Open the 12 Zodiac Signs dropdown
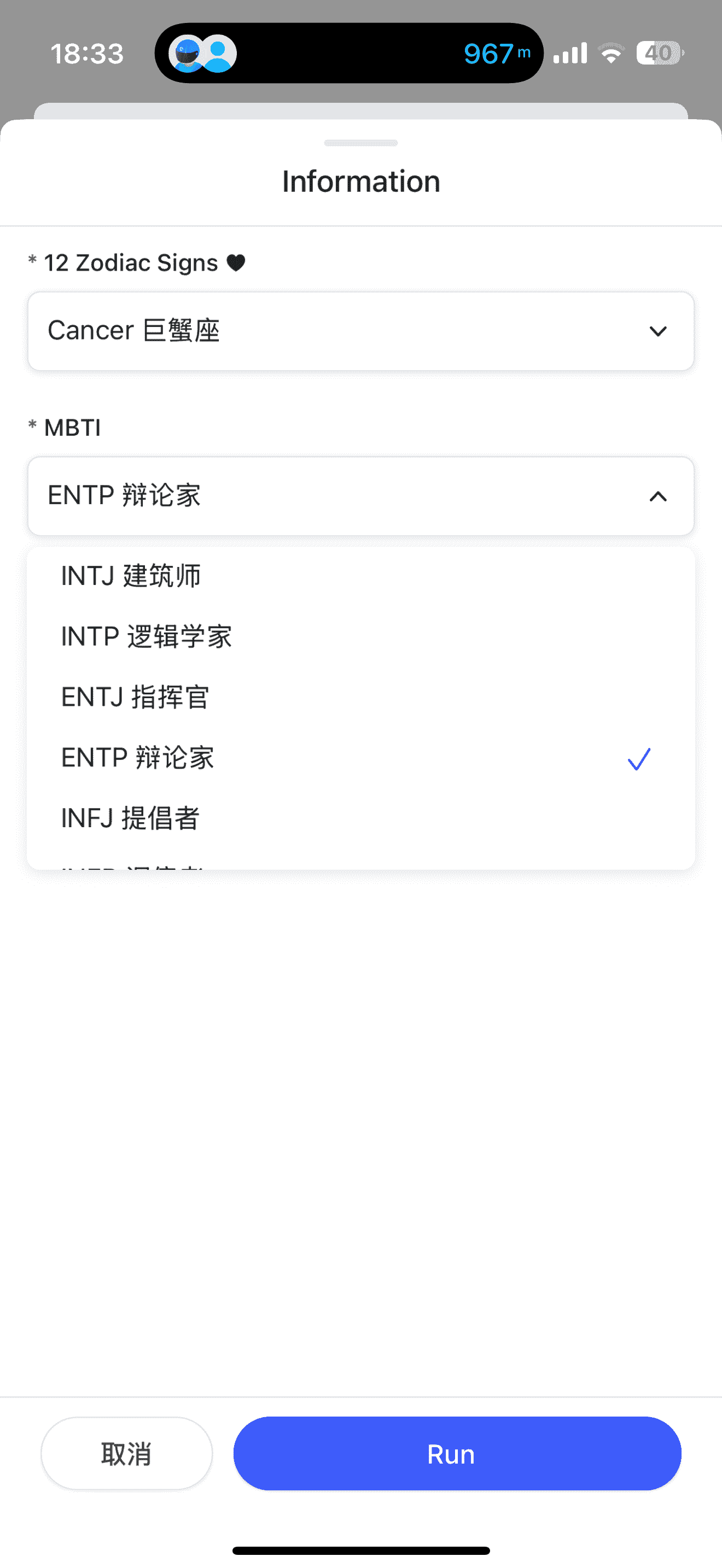This screenshot has width=722, height=1568. (360, 331)
